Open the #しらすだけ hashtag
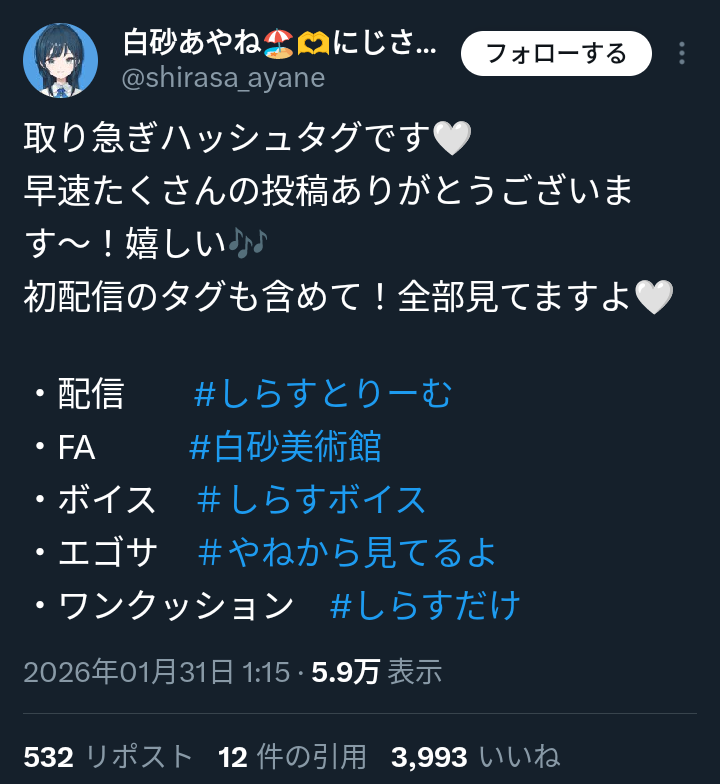 coord(425,605)
